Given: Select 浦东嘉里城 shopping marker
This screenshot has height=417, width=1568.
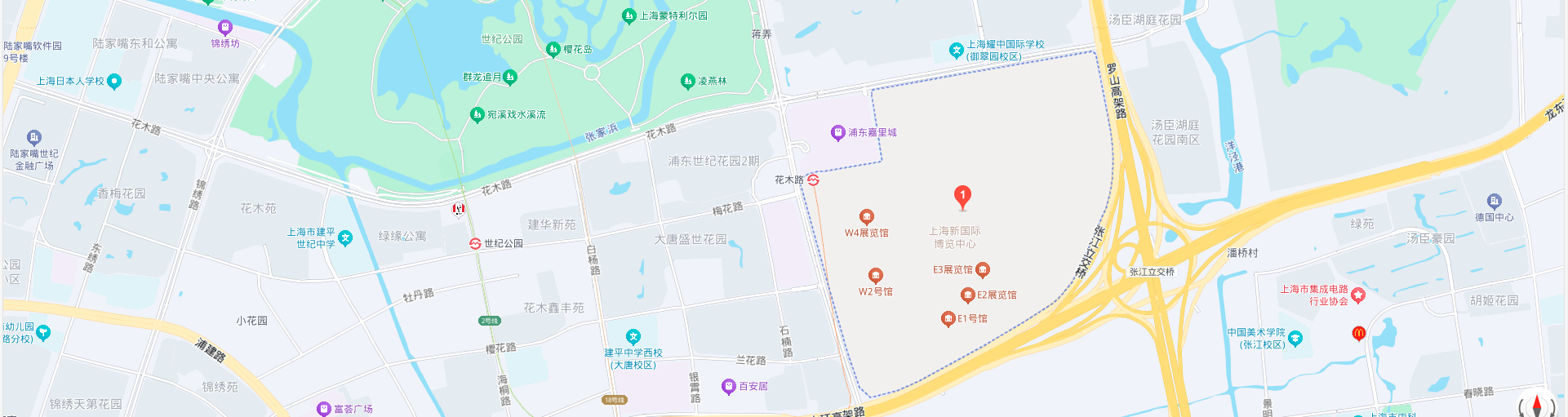Looking at the screenshot, I should [837, 132].
